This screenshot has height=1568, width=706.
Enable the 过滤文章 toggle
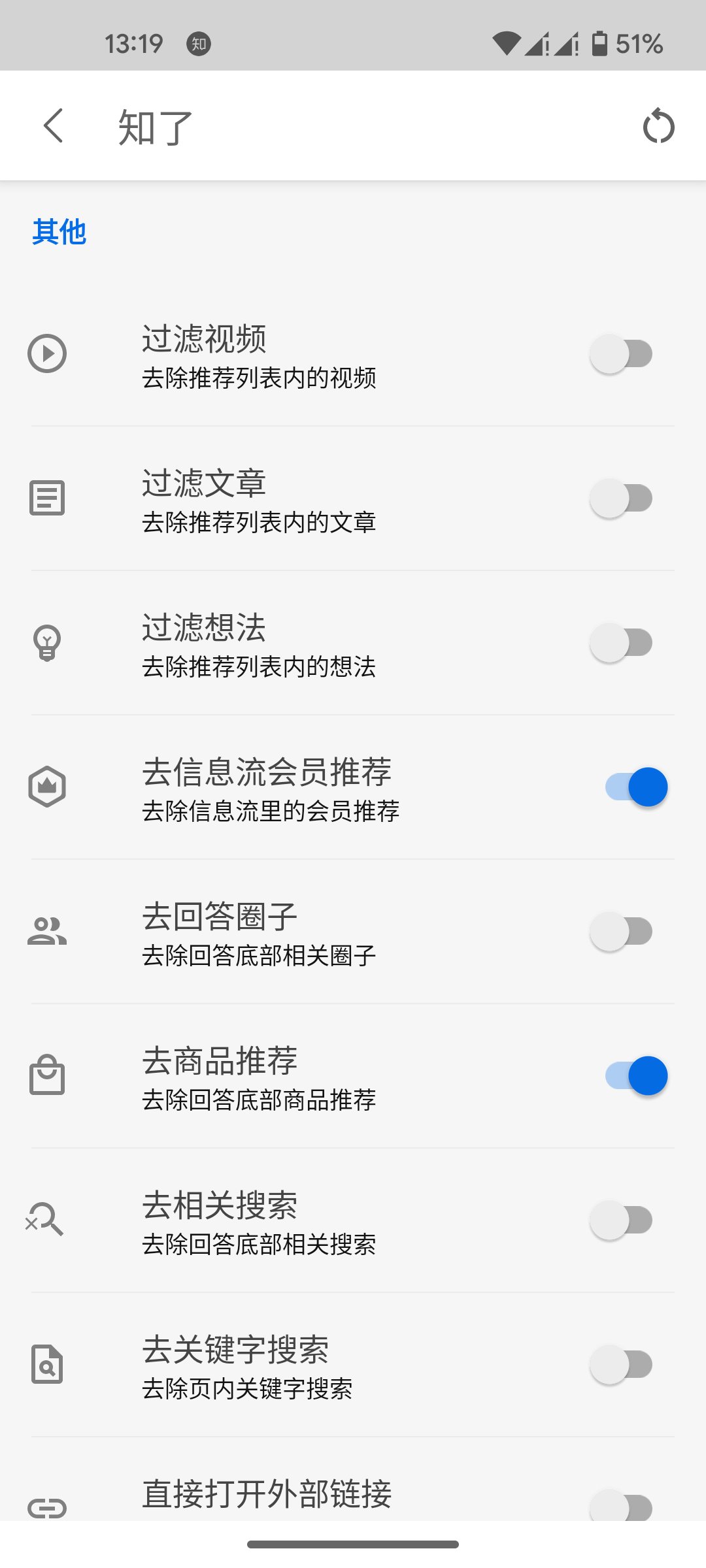[x=620, y=498]
